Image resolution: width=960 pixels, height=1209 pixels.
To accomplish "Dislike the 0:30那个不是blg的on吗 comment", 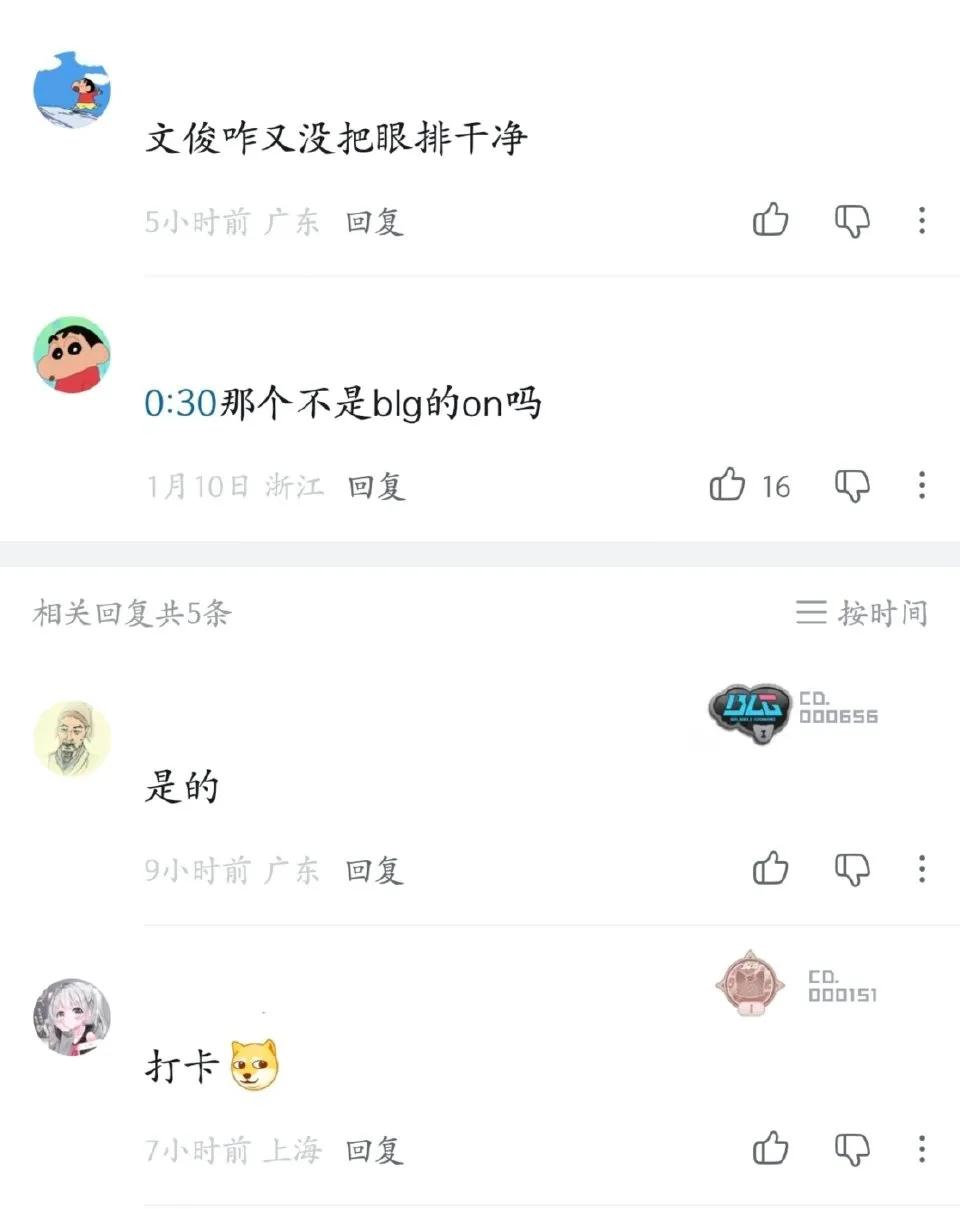I will tap(852, 485).
